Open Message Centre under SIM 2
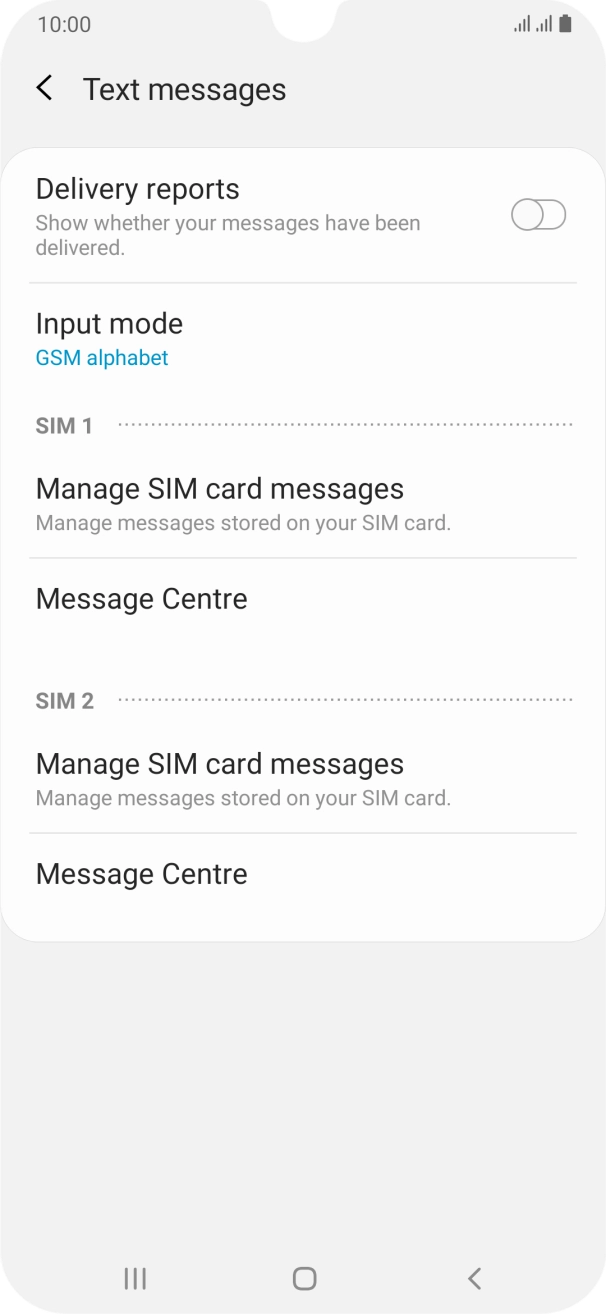This screenshot has height=1314, width=606. (302, 874)
